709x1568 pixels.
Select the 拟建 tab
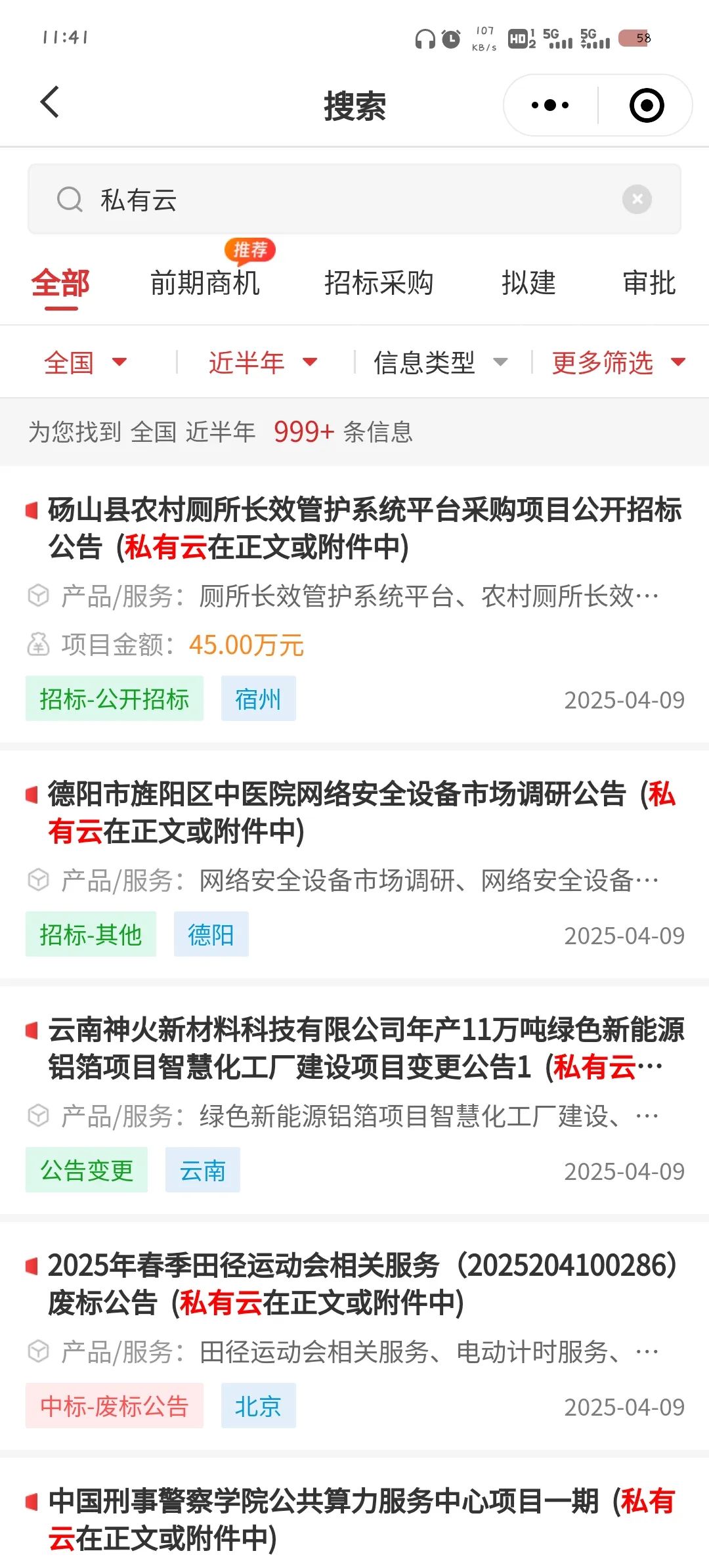(x=528, y=284)
